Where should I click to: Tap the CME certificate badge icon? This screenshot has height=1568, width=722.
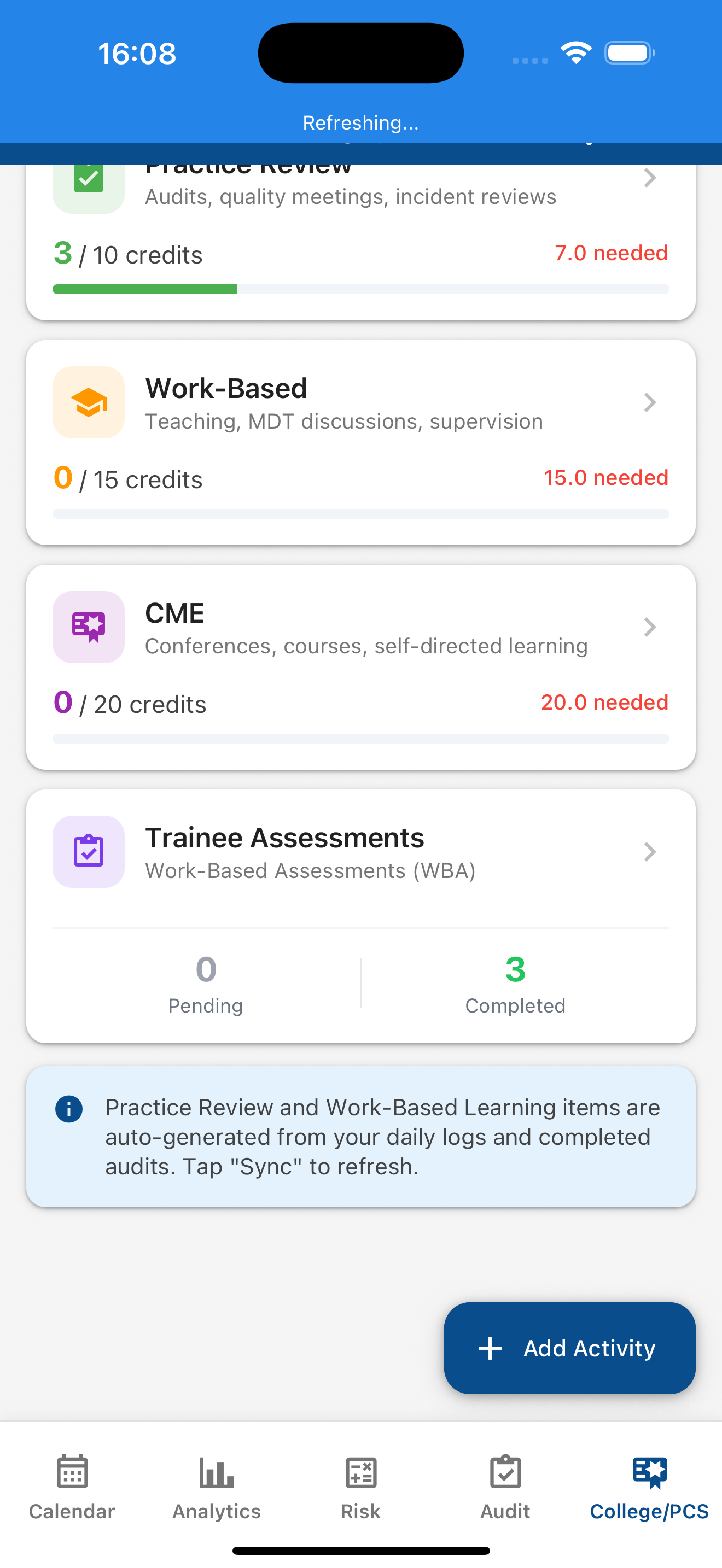88,627
